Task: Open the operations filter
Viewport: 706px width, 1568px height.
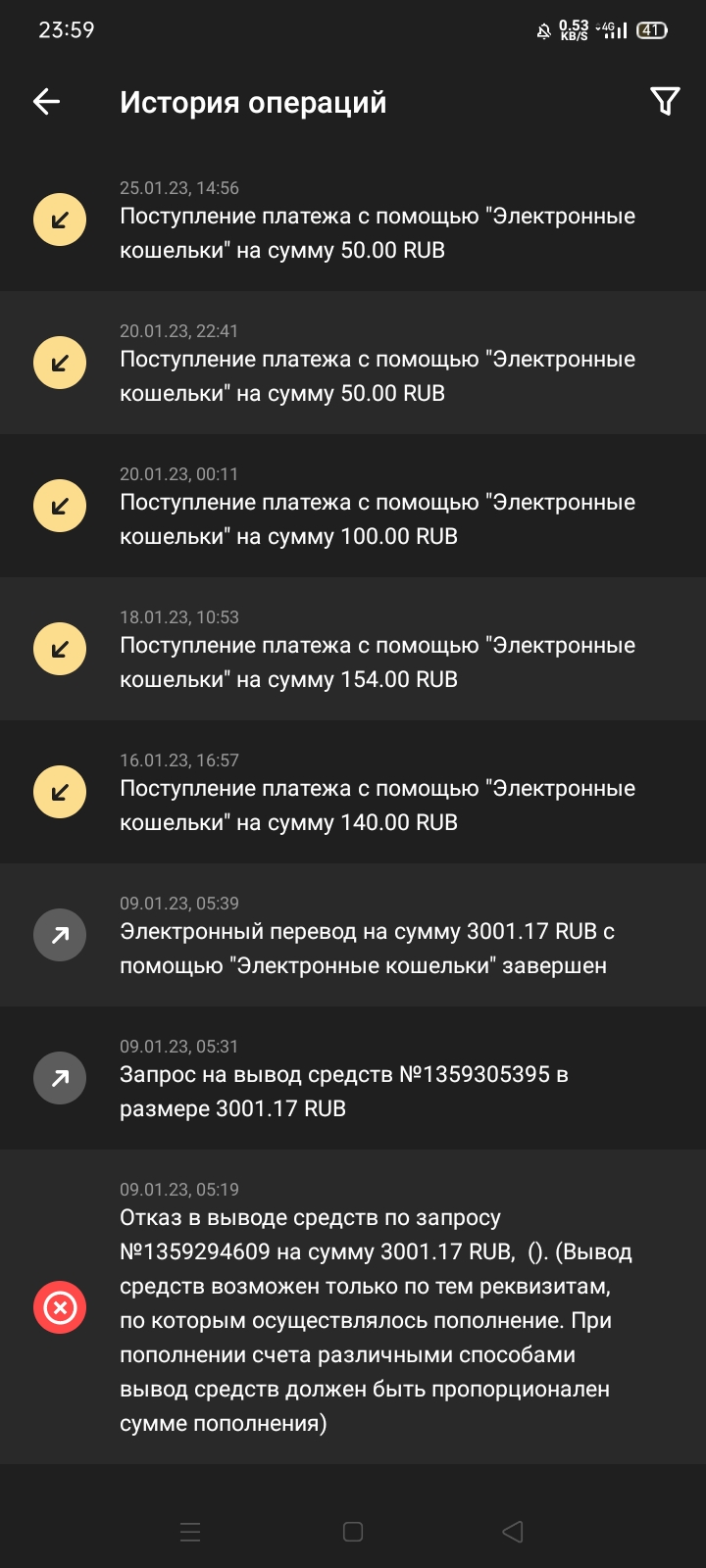Action: pyautogui.click(x=665, y=102)
